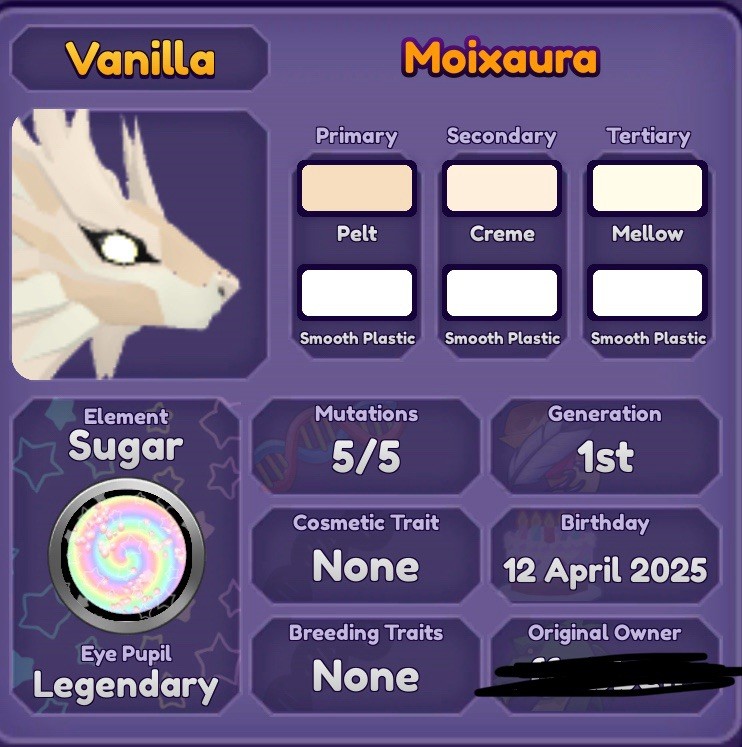This screenshot has height=747, width=742.
Task: Tap the Moixaura dragon portrait
Action: pos(139,245)
